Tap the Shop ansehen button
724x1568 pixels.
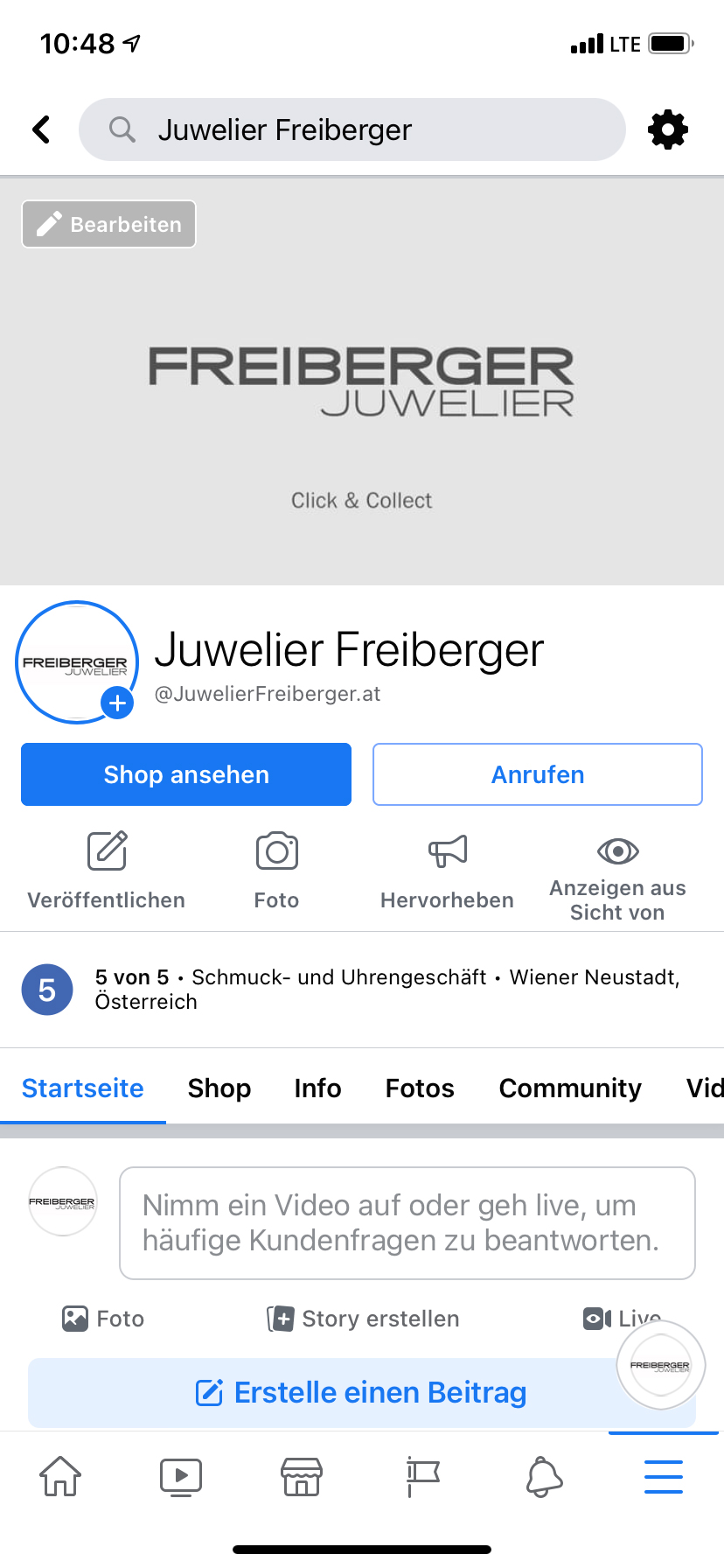186,774
